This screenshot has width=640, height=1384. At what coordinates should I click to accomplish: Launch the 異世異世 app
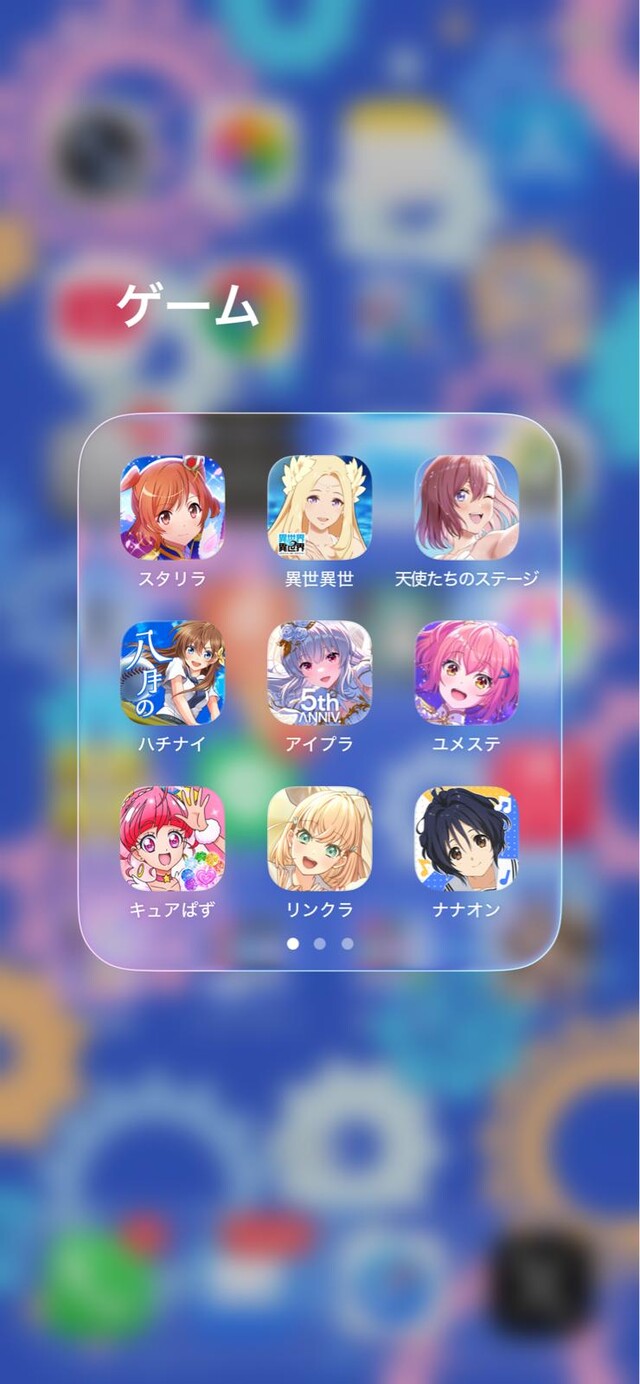tap(320, 508)
